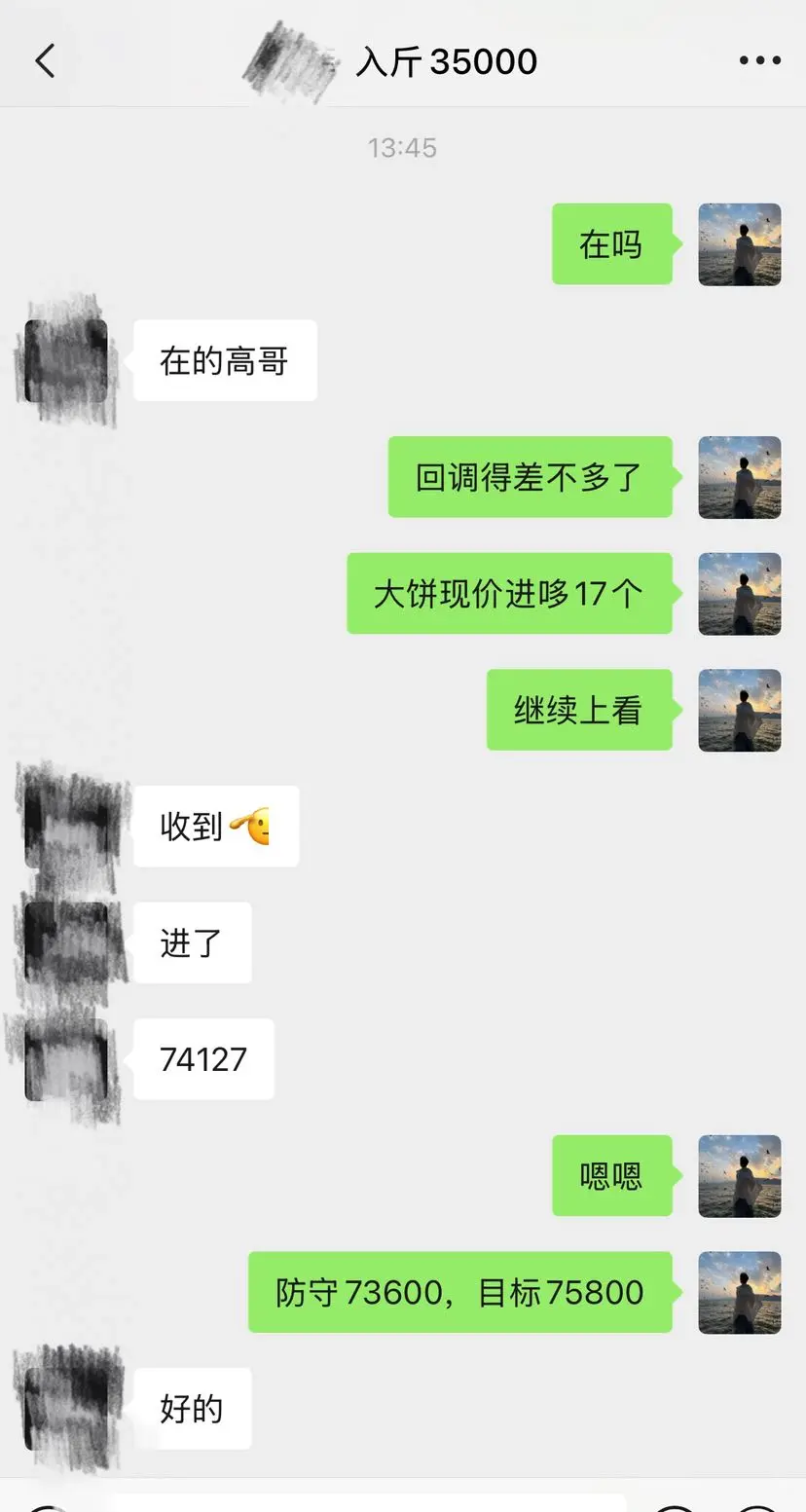Tap the back arrow to exit chat
This screenshot has height=1512, width=806.
tap(44, 60)
